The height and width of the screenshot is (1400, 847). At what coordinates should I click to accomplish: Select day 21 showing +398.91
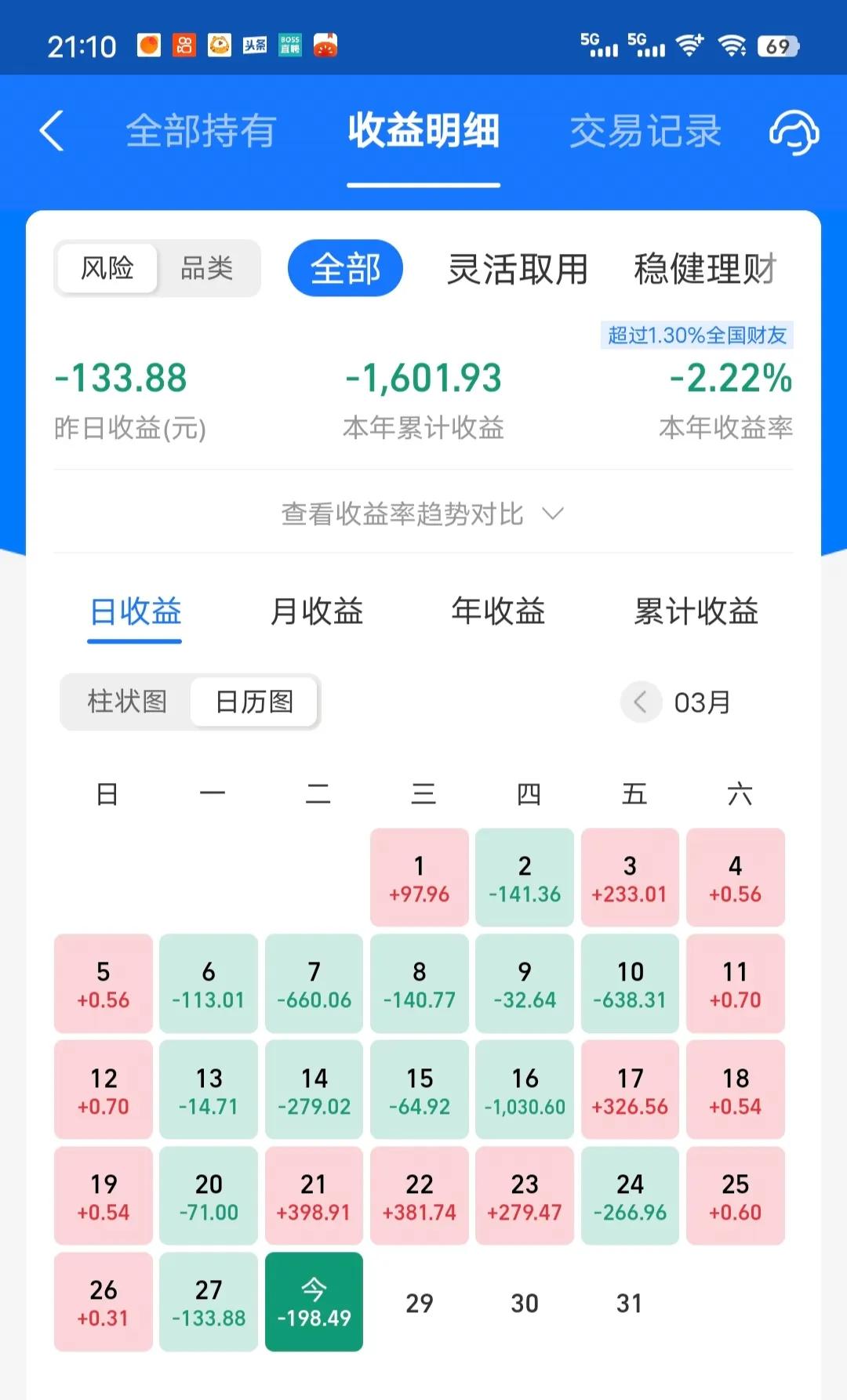pos(314,1196)
